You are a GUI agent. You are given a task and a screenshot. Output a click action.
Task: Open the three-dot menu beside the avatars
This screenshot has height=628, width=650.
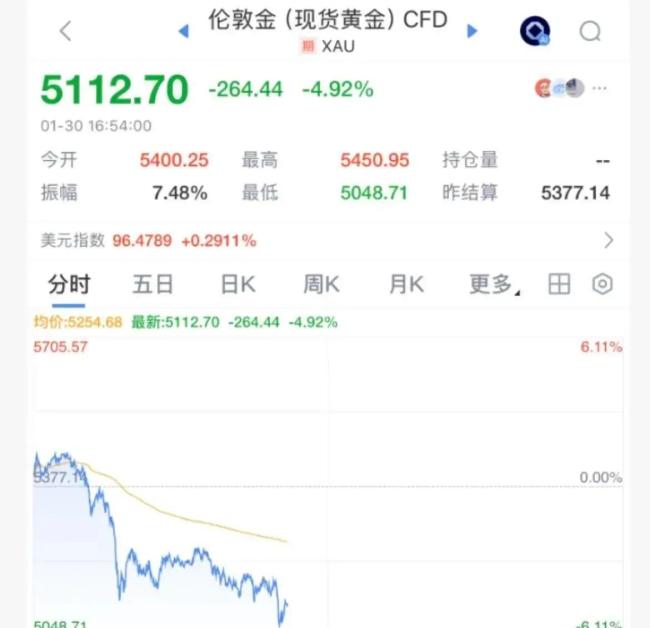tap(600, 88)
